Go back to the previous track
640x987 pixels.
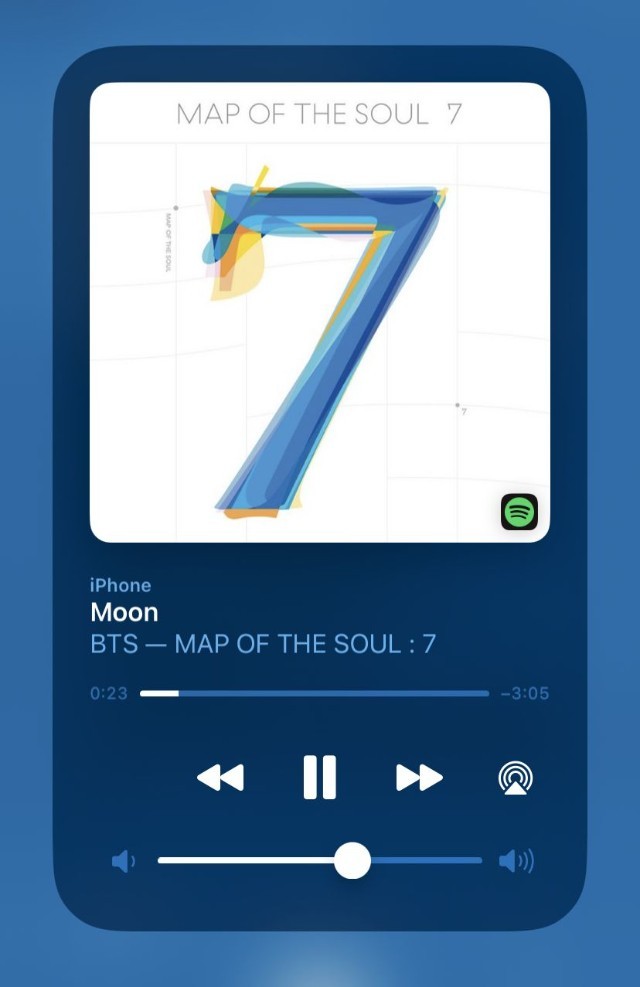pos(220,777)
